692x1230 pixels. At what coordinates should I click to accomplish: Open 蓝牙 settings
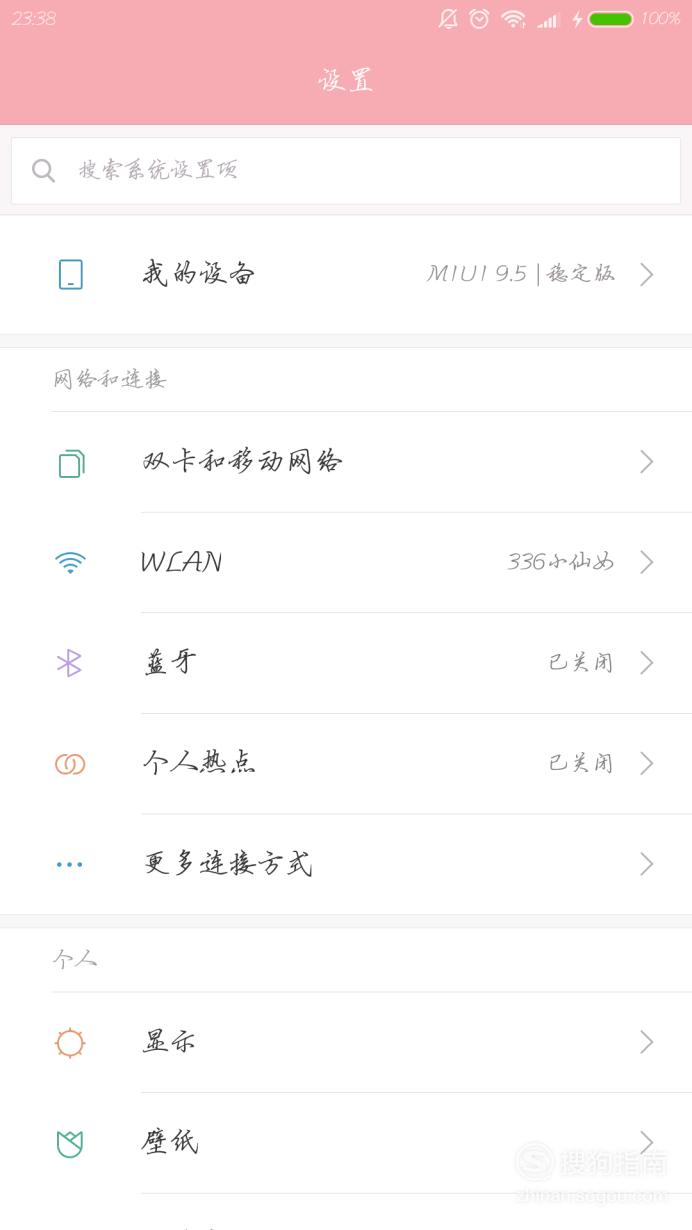346,663
